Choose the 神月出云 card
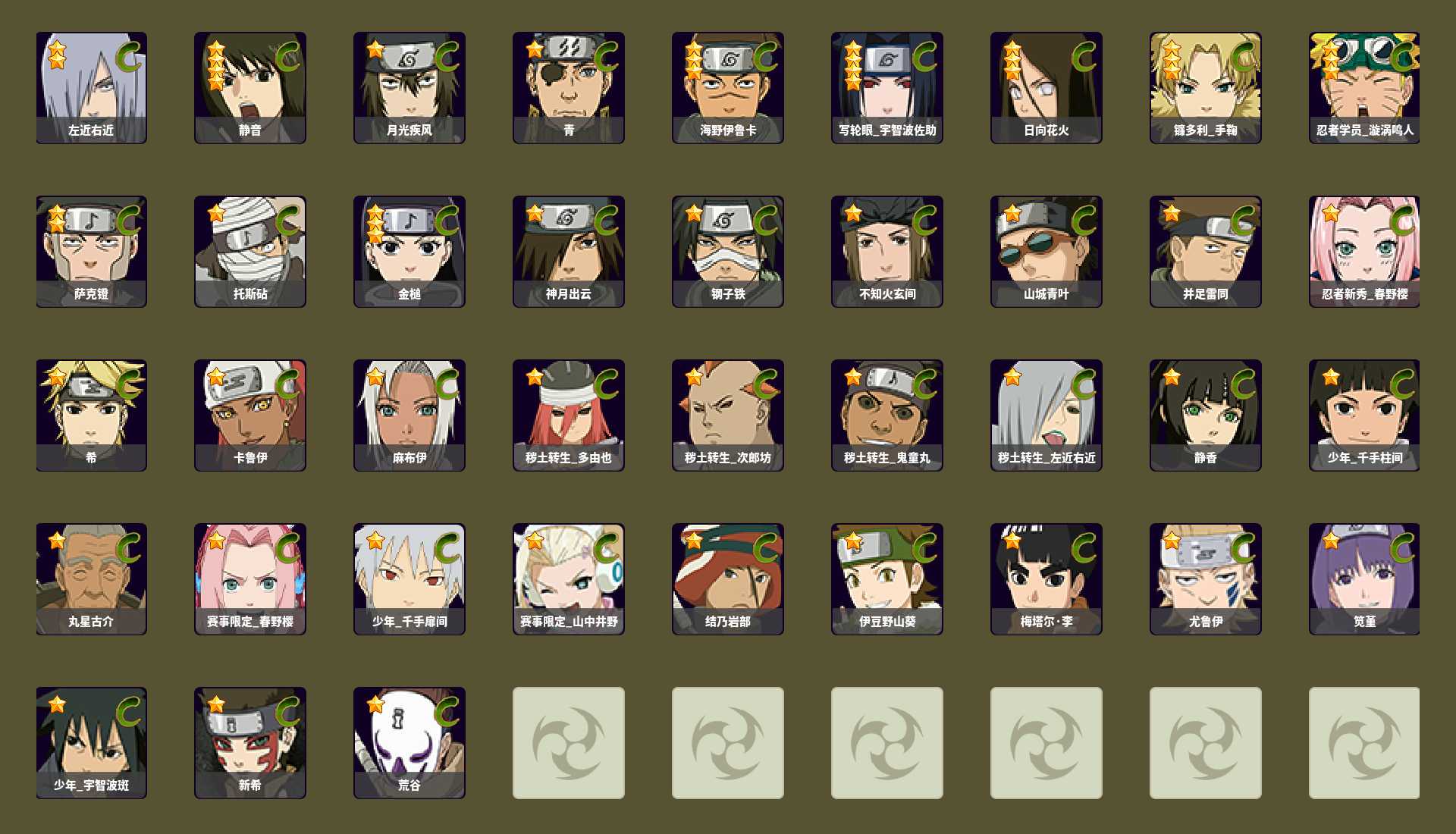The width and height of the screenshot is (1456, 834). tap(569, 252)
